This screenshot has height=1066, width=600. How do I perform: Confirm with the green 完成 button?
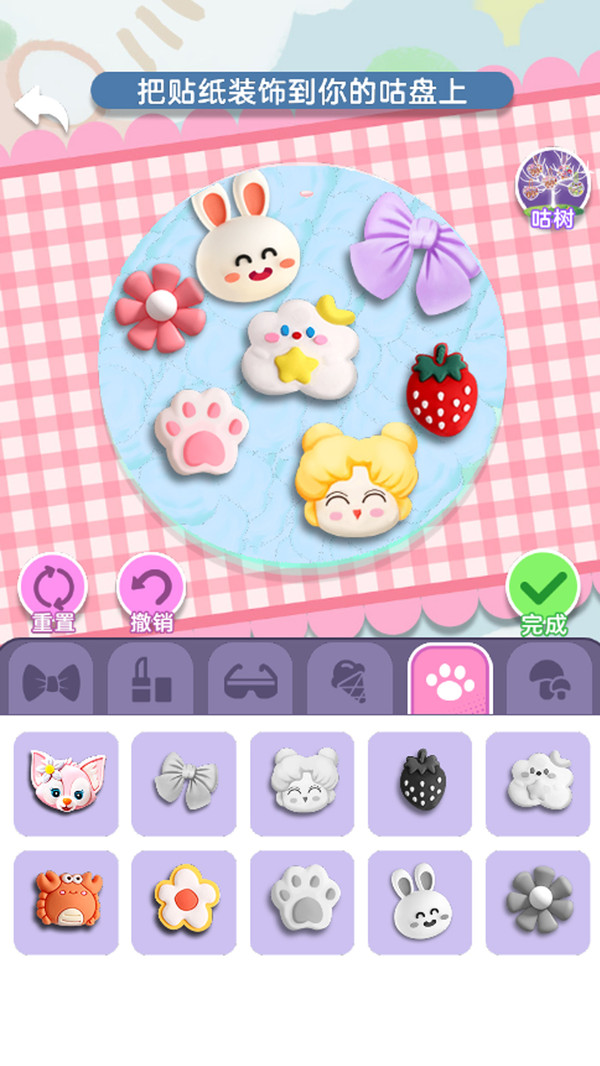(x=543, y=590)
